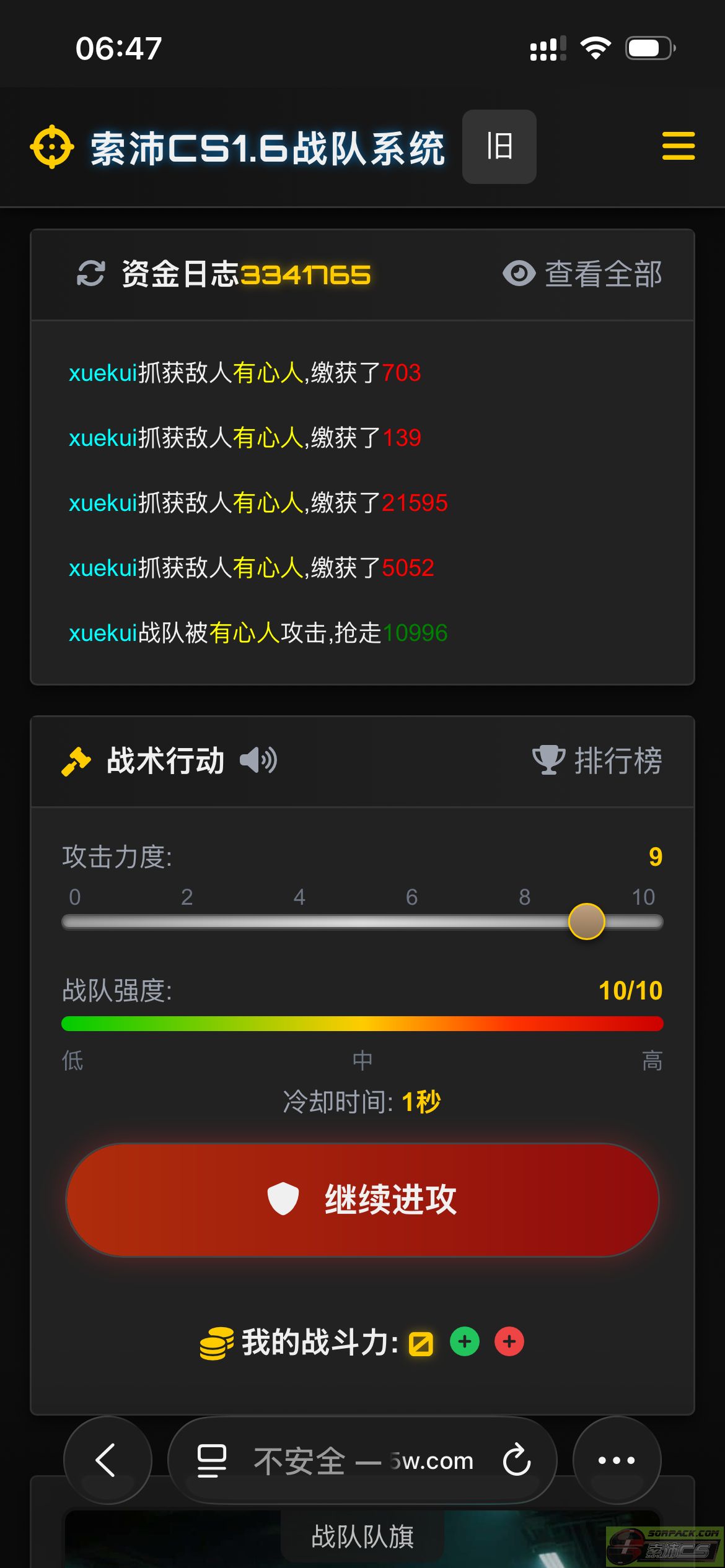Open the 排行榜 leaderboard
Viewport: 725px width, 1568px height.
597,760
